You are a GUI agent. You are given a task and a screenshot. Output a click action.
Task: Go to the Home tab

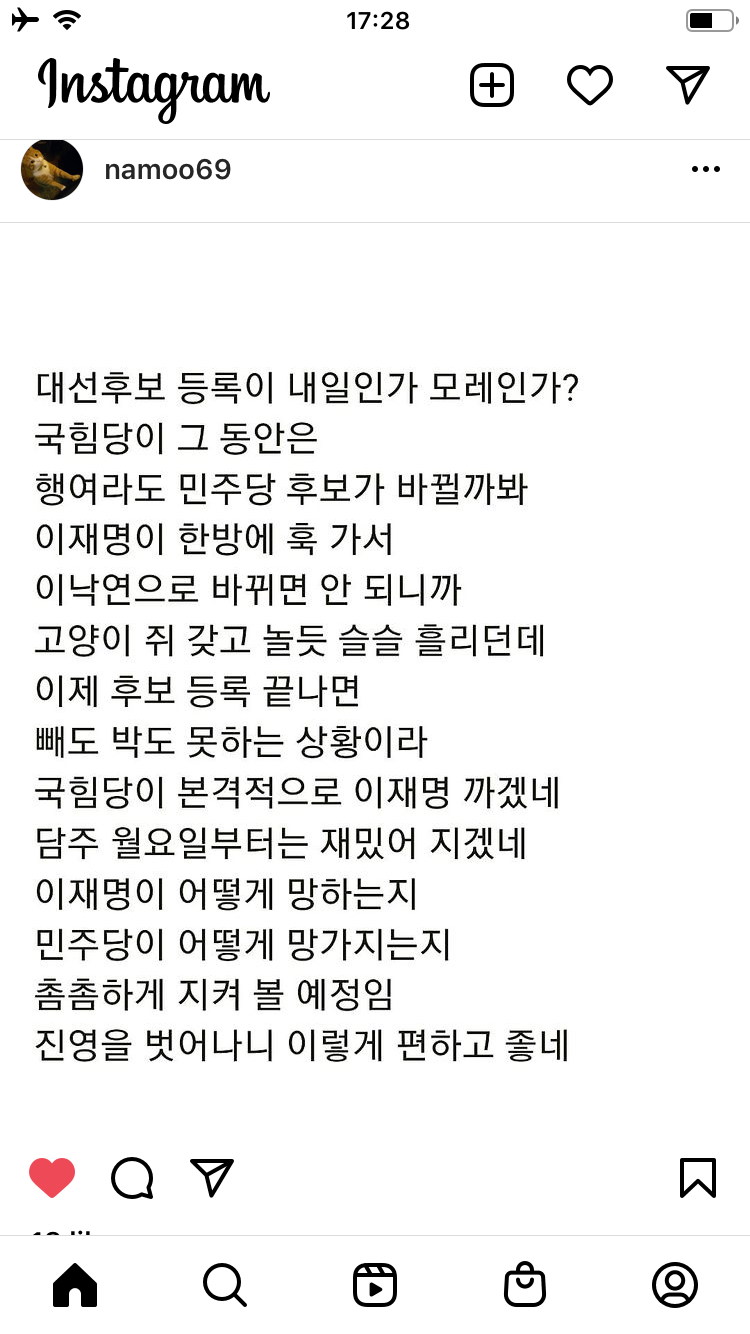(75, 1285)
